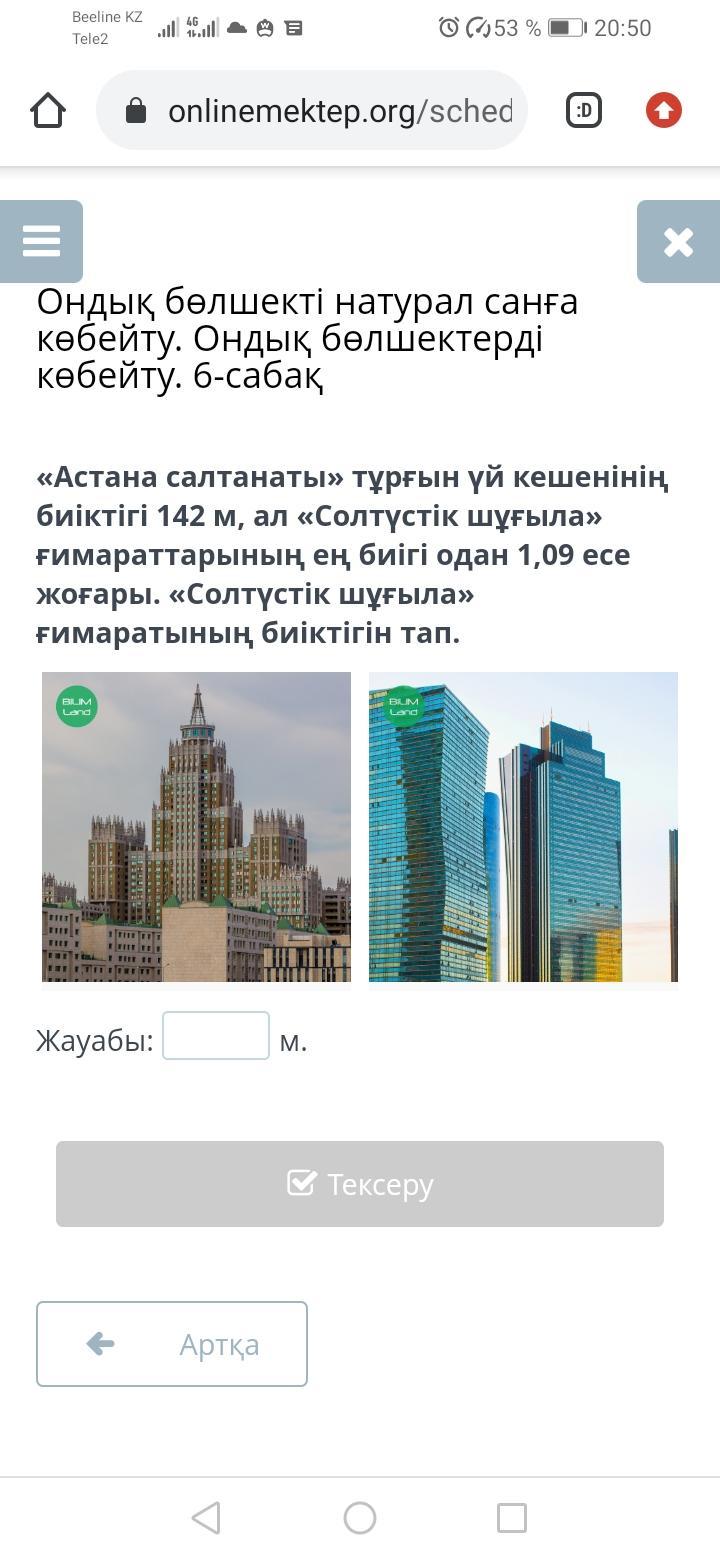Tap the red update arrow icon

pyautogui.click(x=664, y=111)
